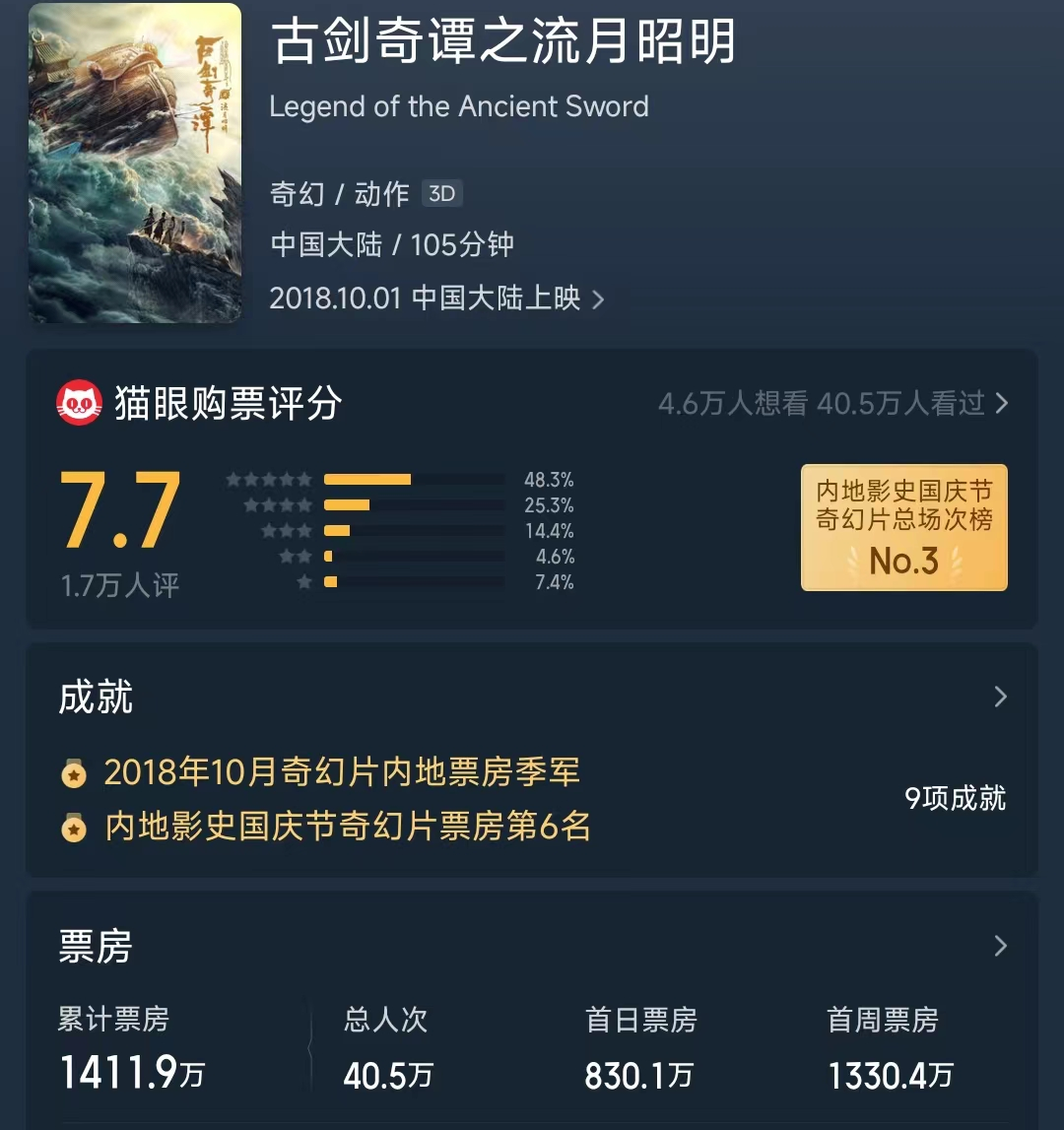Tap the 国庆节奇幻片总场次榜 No.3 badge
This screenshot has width=1064, height=1130.
(x=903, y=528)
